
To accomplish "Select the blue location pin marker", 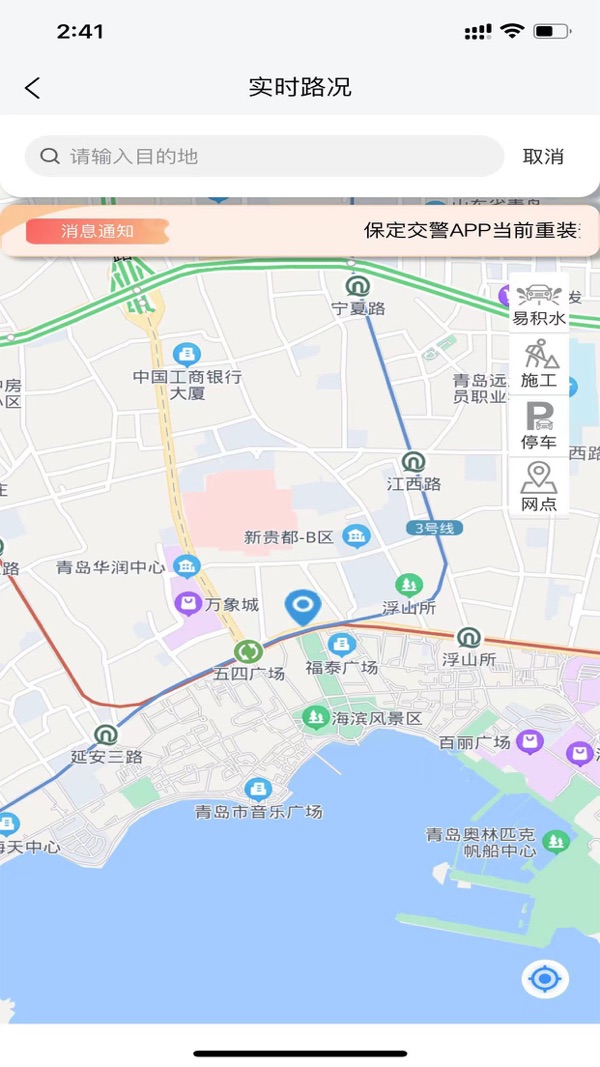I will coord(303,608).
